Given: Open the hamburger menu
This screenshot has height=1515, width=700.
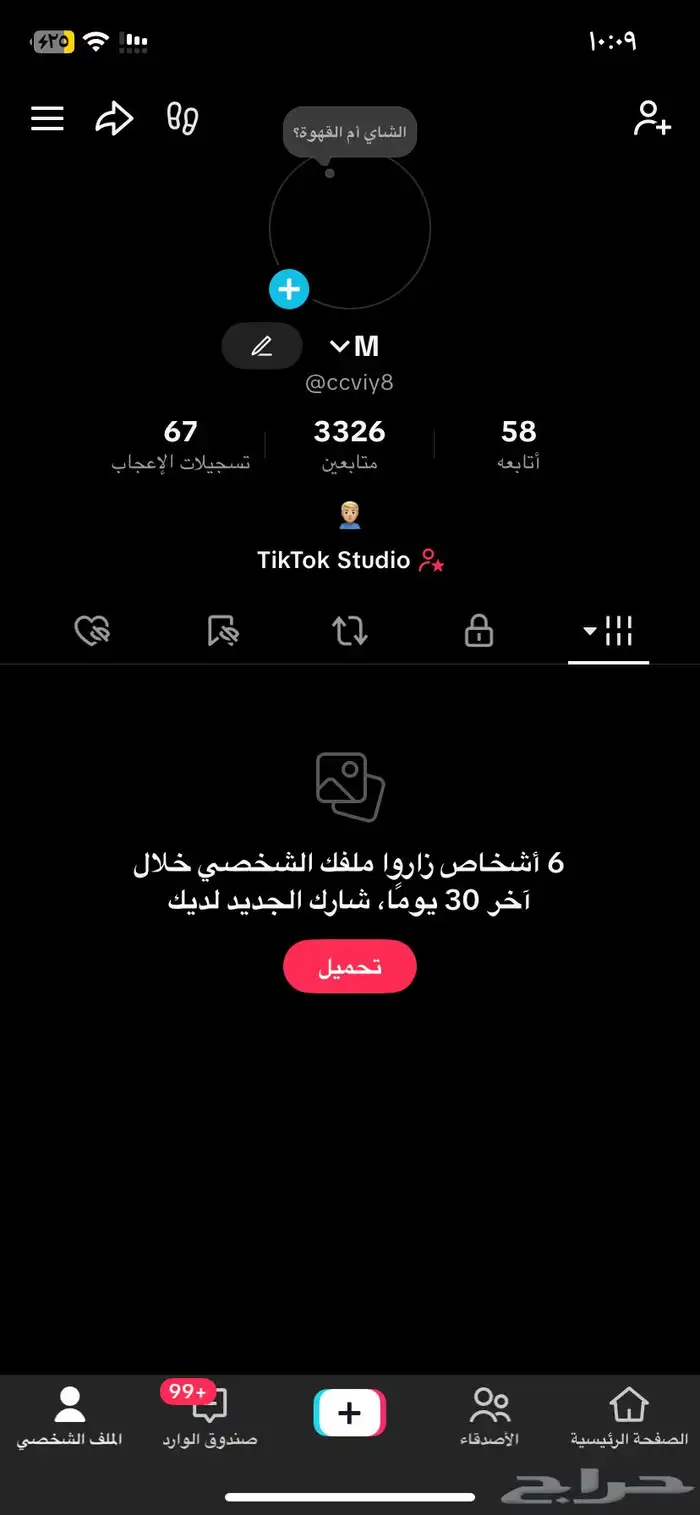Looking at the screenshot, I should pos(47,119).
